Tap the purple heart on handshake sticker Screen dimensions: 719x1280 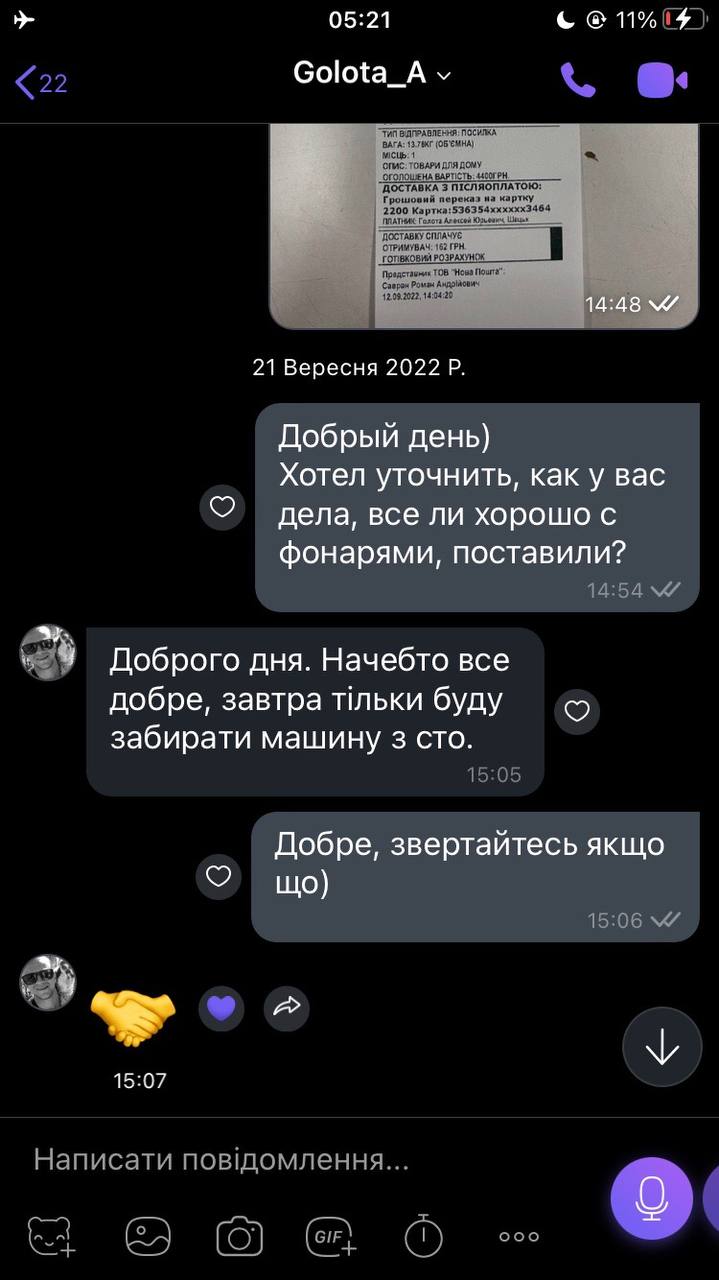click(221, 1008)
